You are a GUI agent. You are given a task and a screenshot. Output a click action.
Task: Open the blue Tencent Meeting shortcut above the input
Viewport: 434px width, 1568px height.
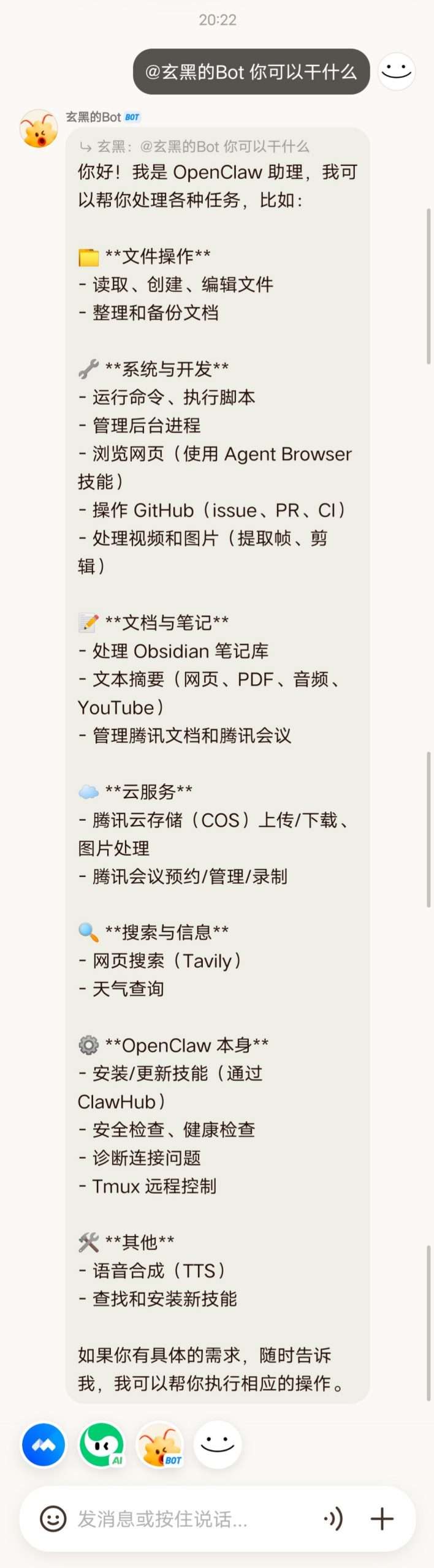click(44, 1445)
